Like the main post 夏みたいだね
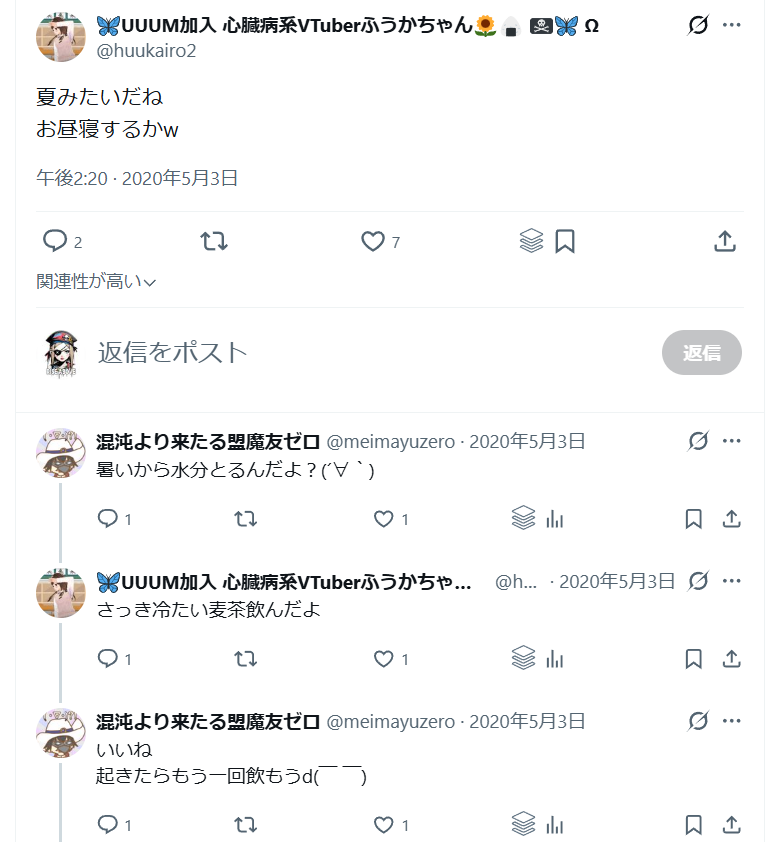 coord(373,242)
